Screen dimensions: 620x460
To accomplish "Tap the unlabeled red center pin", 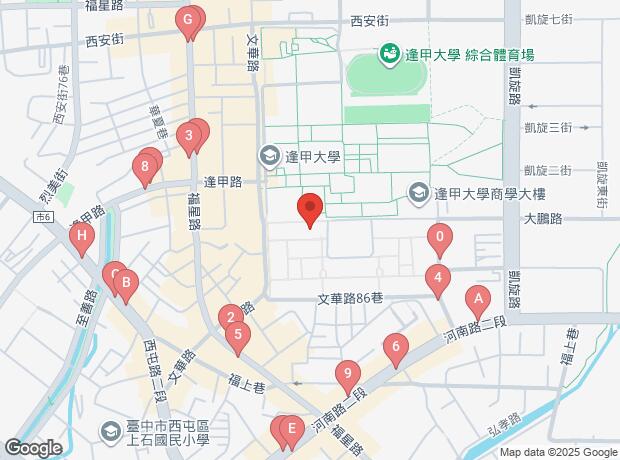I will pyautogui.click(x=310, y=209).
